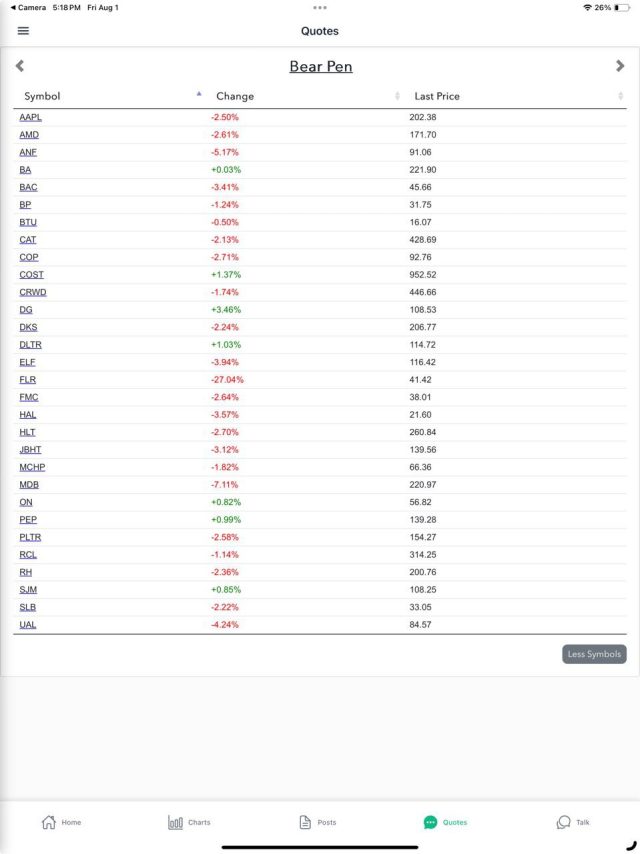This screenshot has width=640, height=854.
Task: Sort the list by Symbol column
Action: pos(42,96)
